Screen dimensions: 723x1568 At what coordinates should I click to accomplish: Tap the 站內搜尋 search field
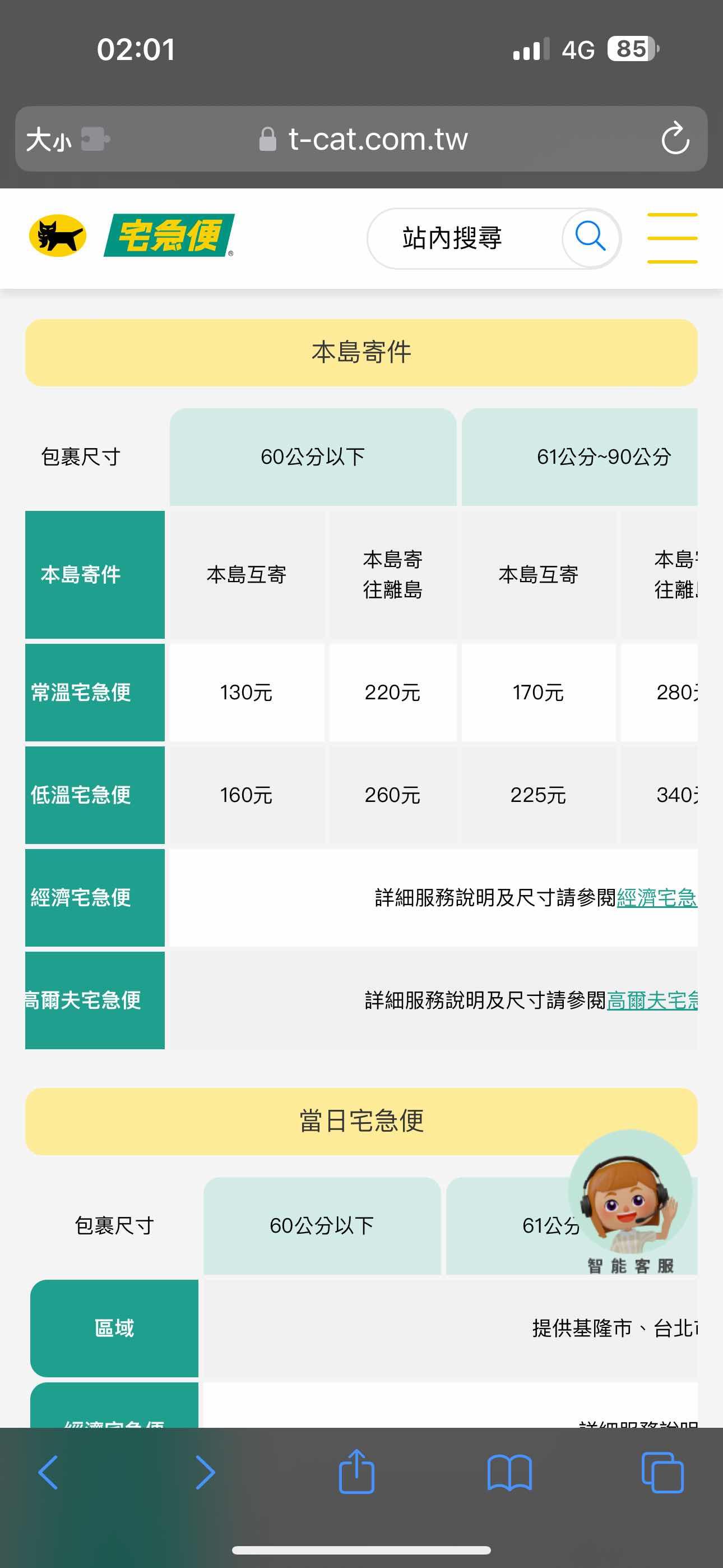tap(462, 238)
